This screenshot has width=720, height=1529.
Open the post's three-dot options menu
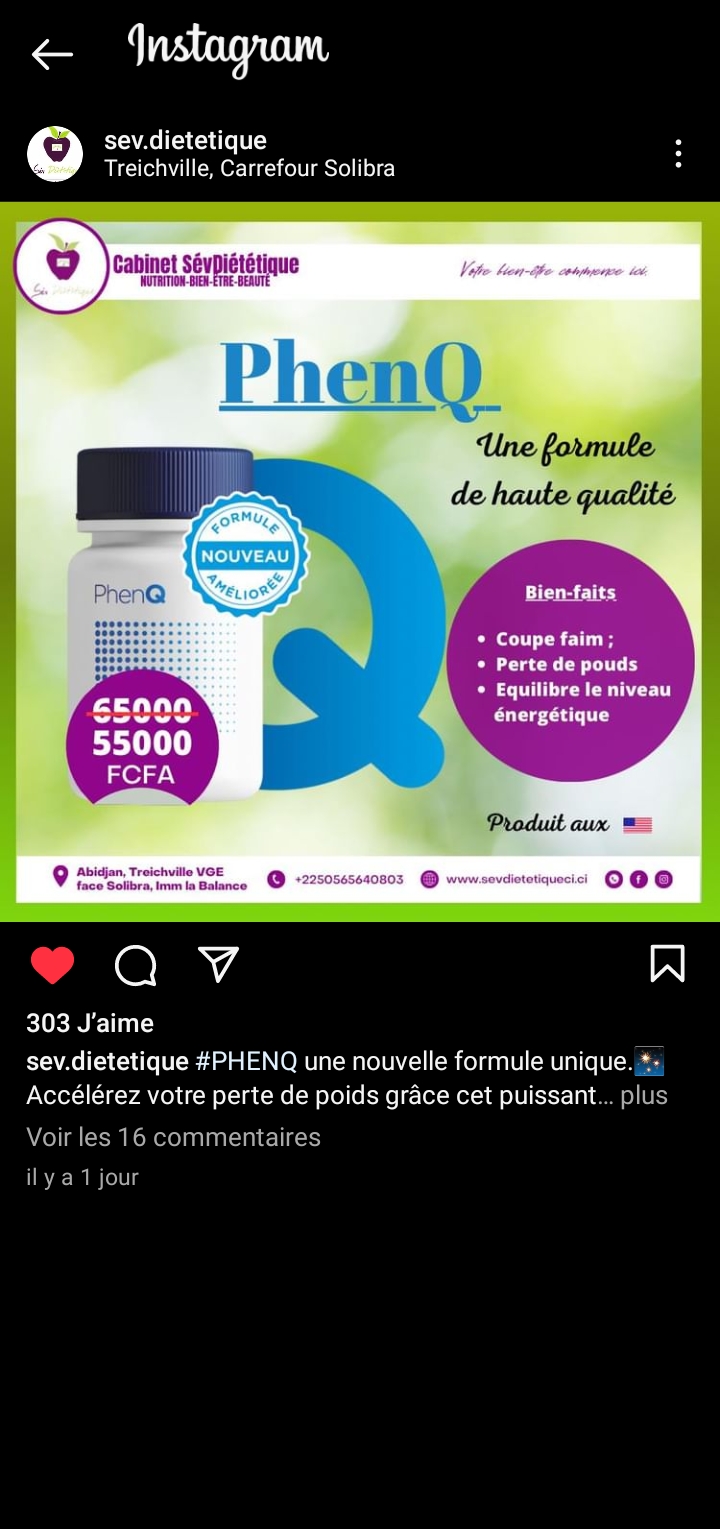point(678,153)
